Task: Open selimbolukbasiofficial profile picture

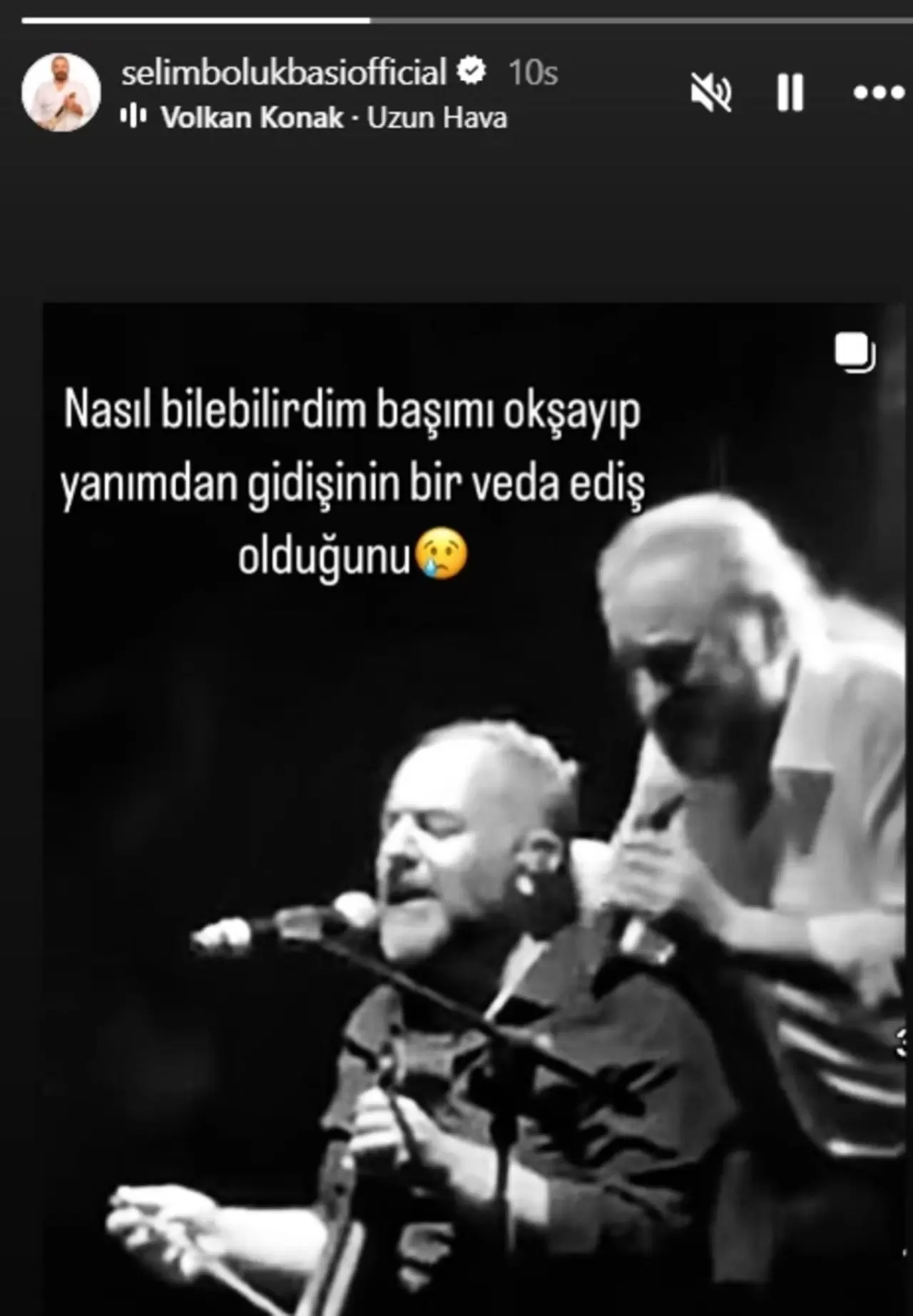Action: (x=61, y=93)
